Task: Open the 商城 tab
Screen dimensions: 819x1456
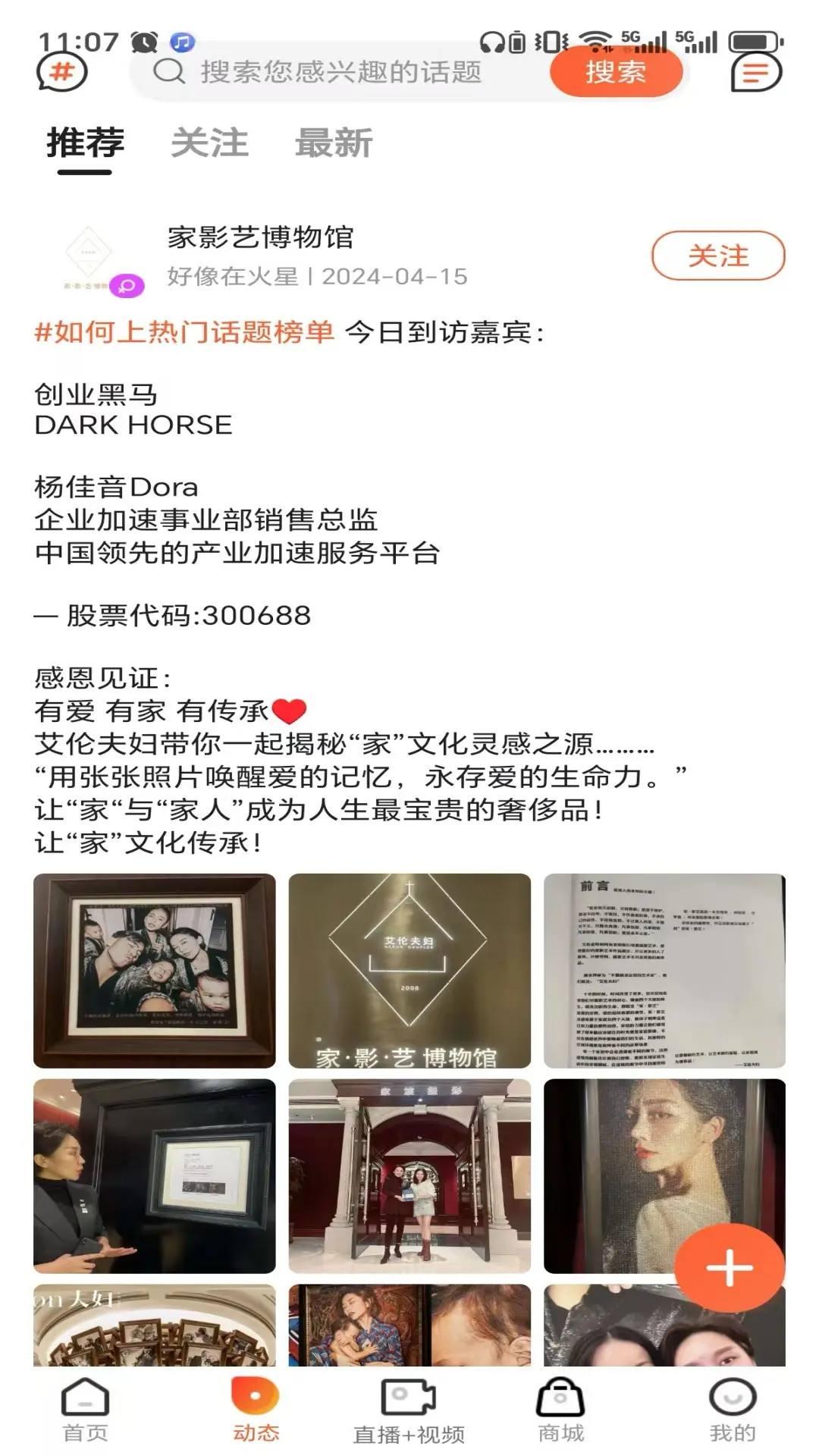Action: 560,1409
